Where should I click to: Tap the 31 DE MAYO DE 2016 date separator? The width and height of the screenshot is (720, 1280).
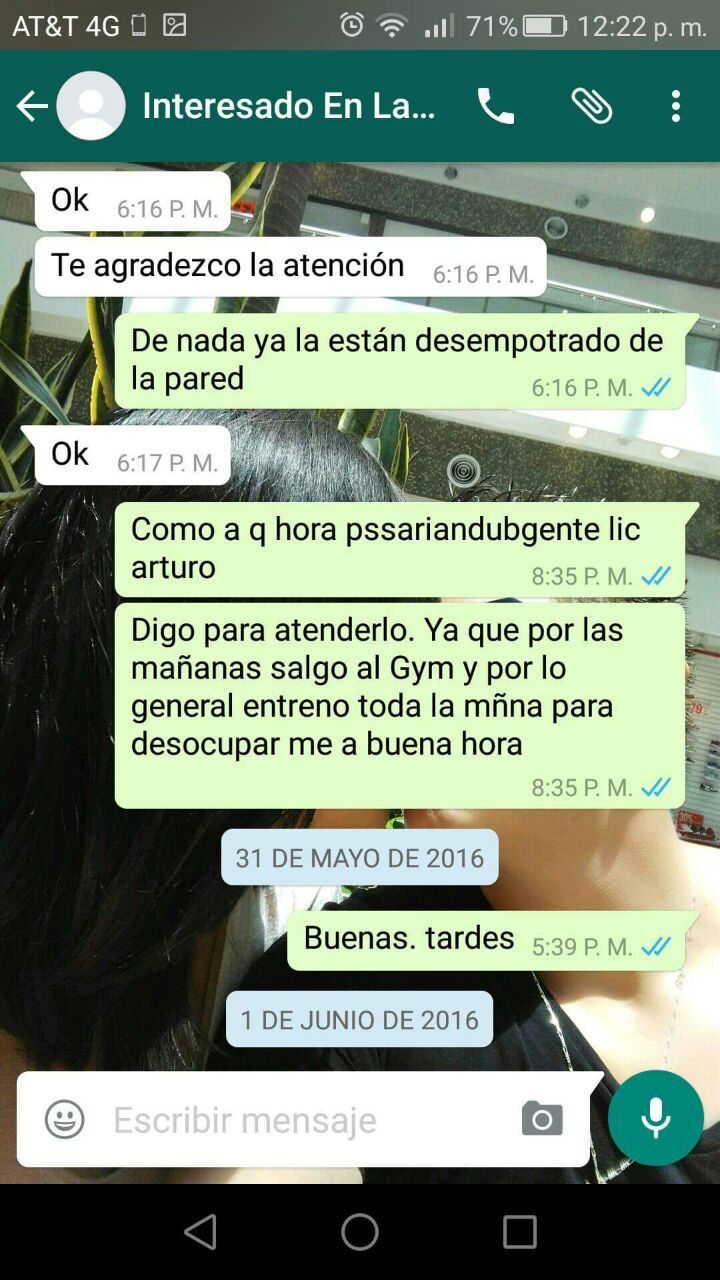pos(359,857)
